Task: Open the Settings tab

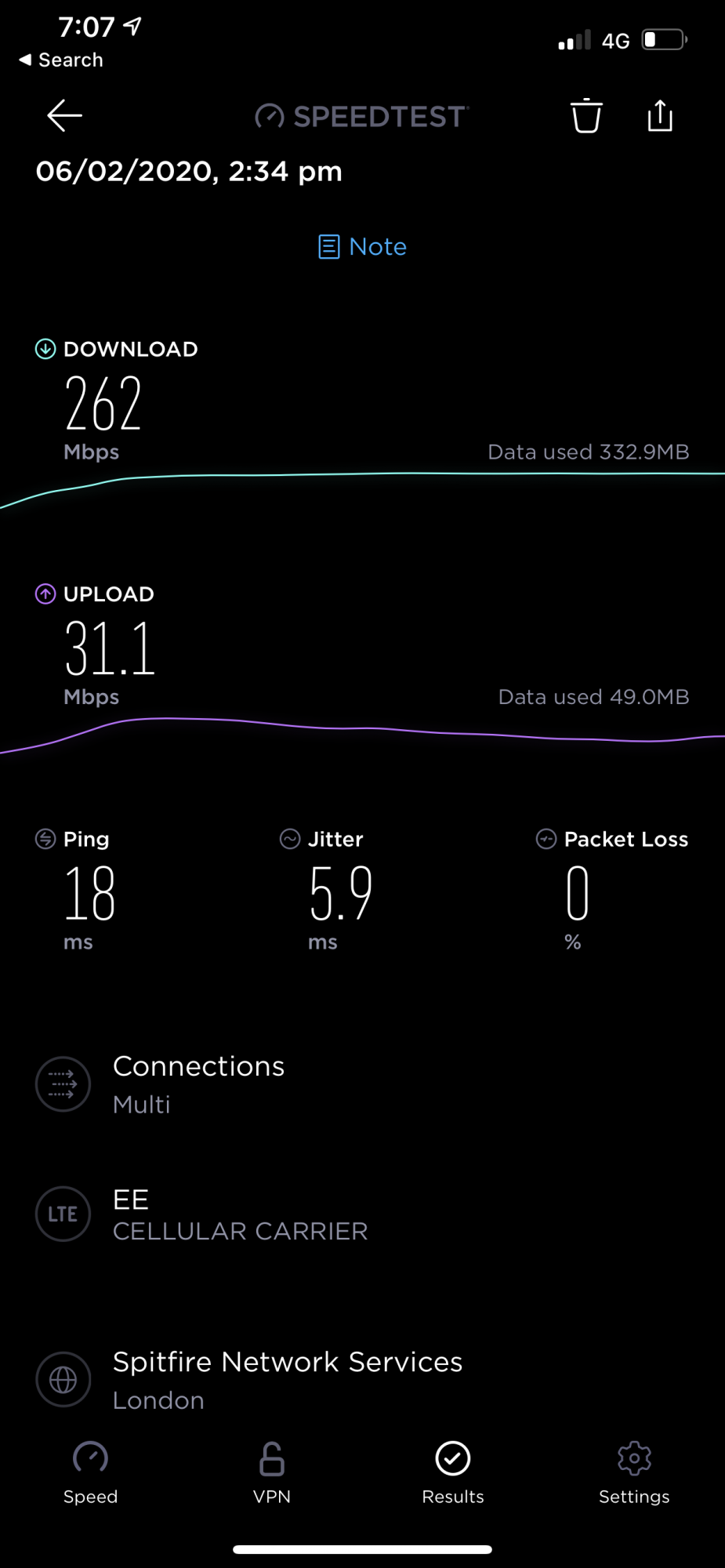Action: (x=634, y=1472)
